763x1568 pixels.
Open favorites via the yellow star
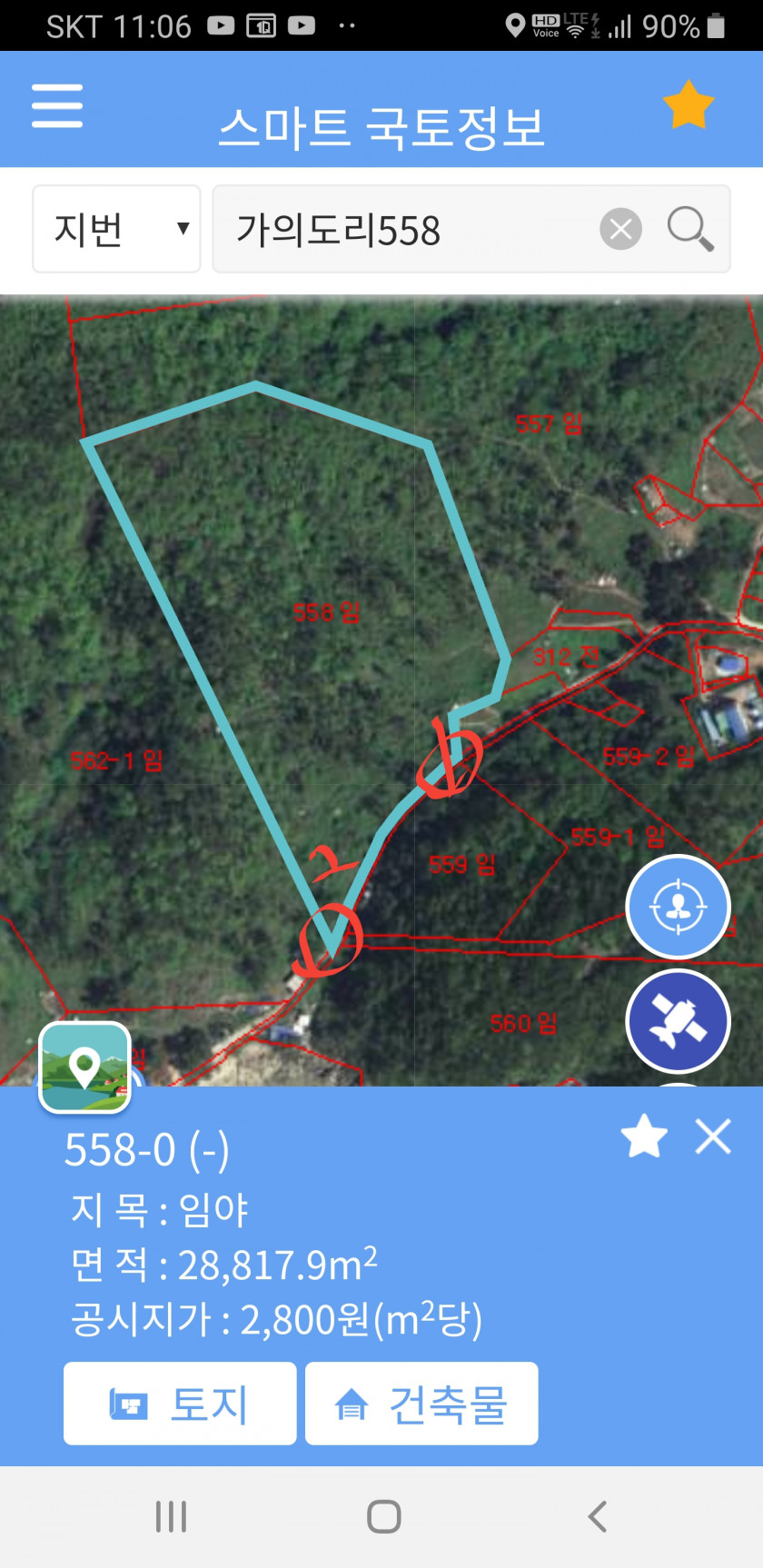point(689,105)
